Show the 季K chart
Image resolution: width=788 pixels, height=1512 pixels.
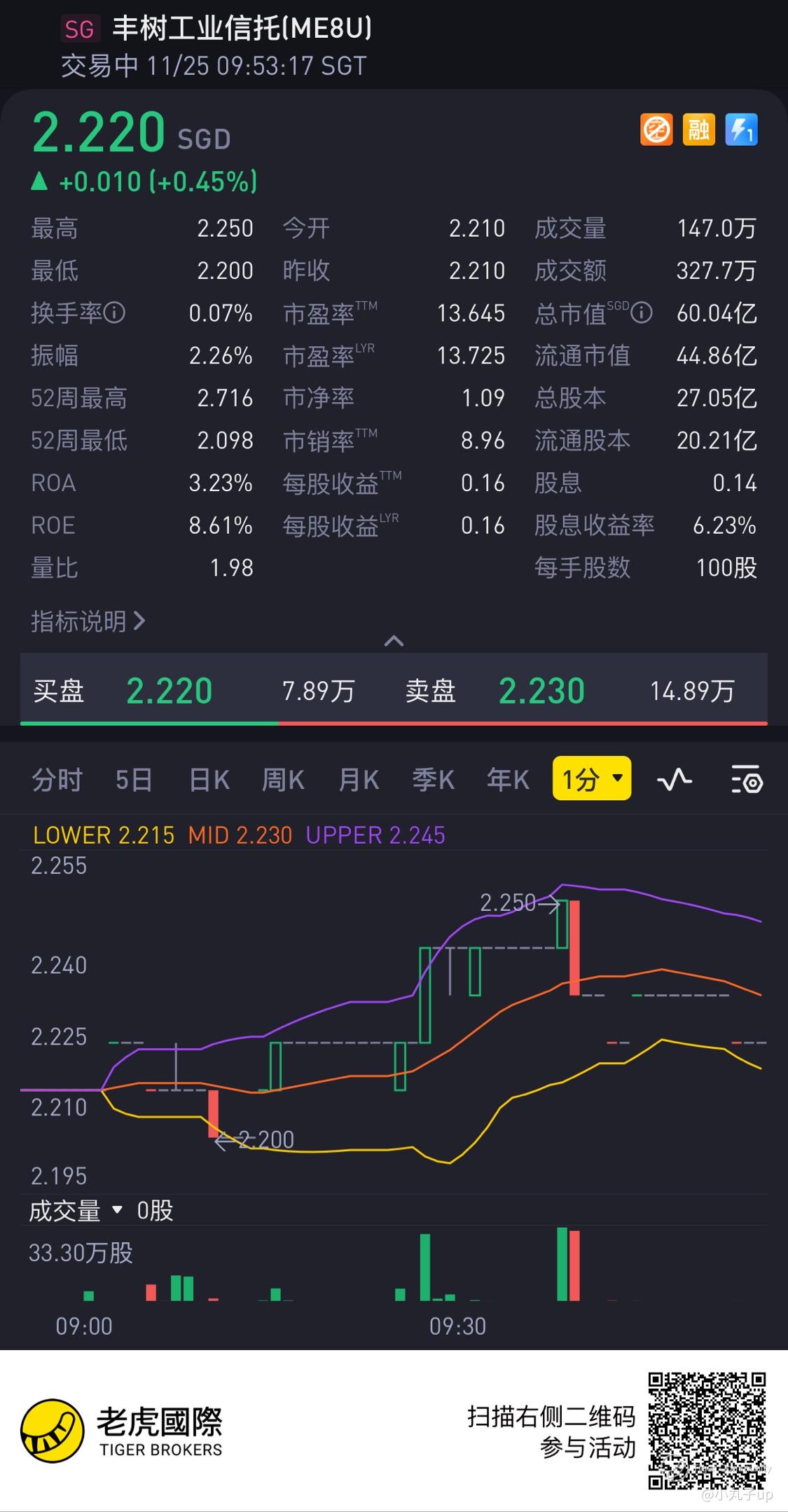(x=433, y=779)
